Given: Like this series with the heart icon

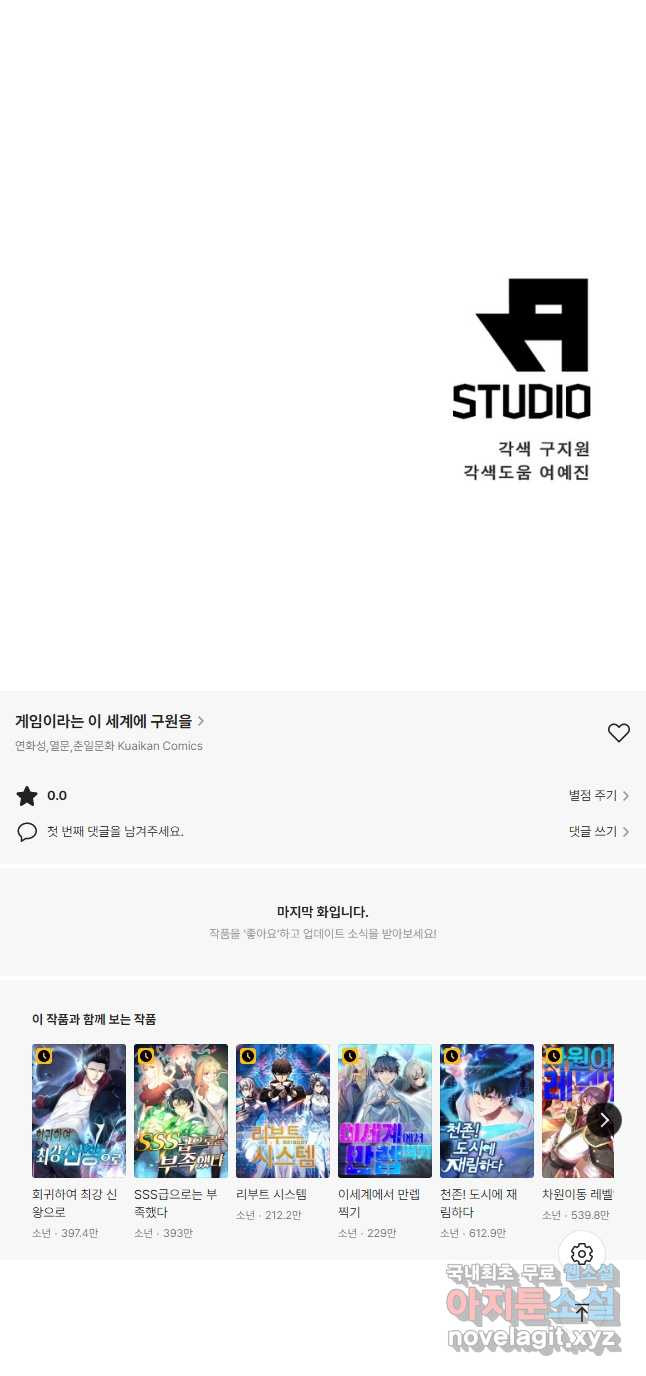Looking at the screenshot, I should click(619, 733).
